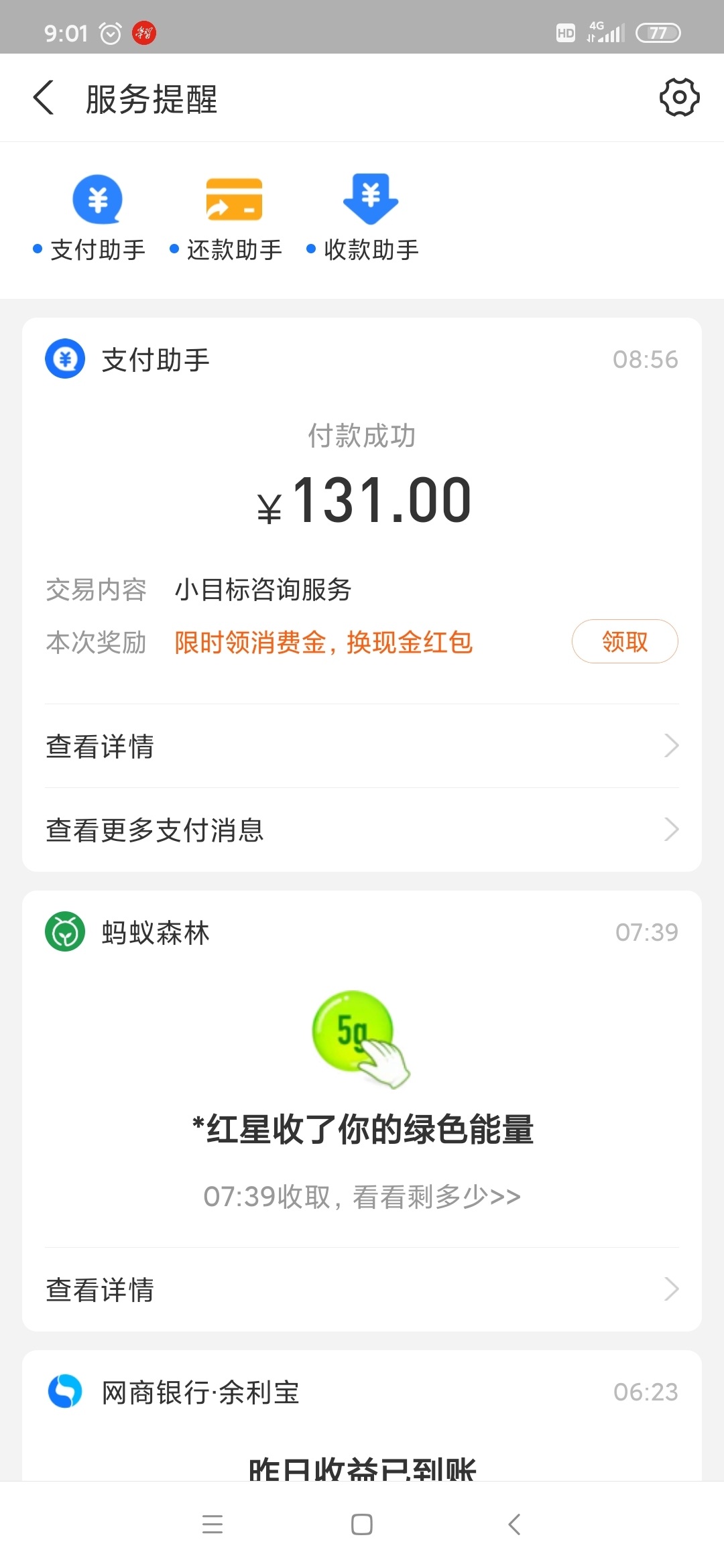The image size is (724, 1568).
Task: Open the settings gear icon
Action: point(679,98)
